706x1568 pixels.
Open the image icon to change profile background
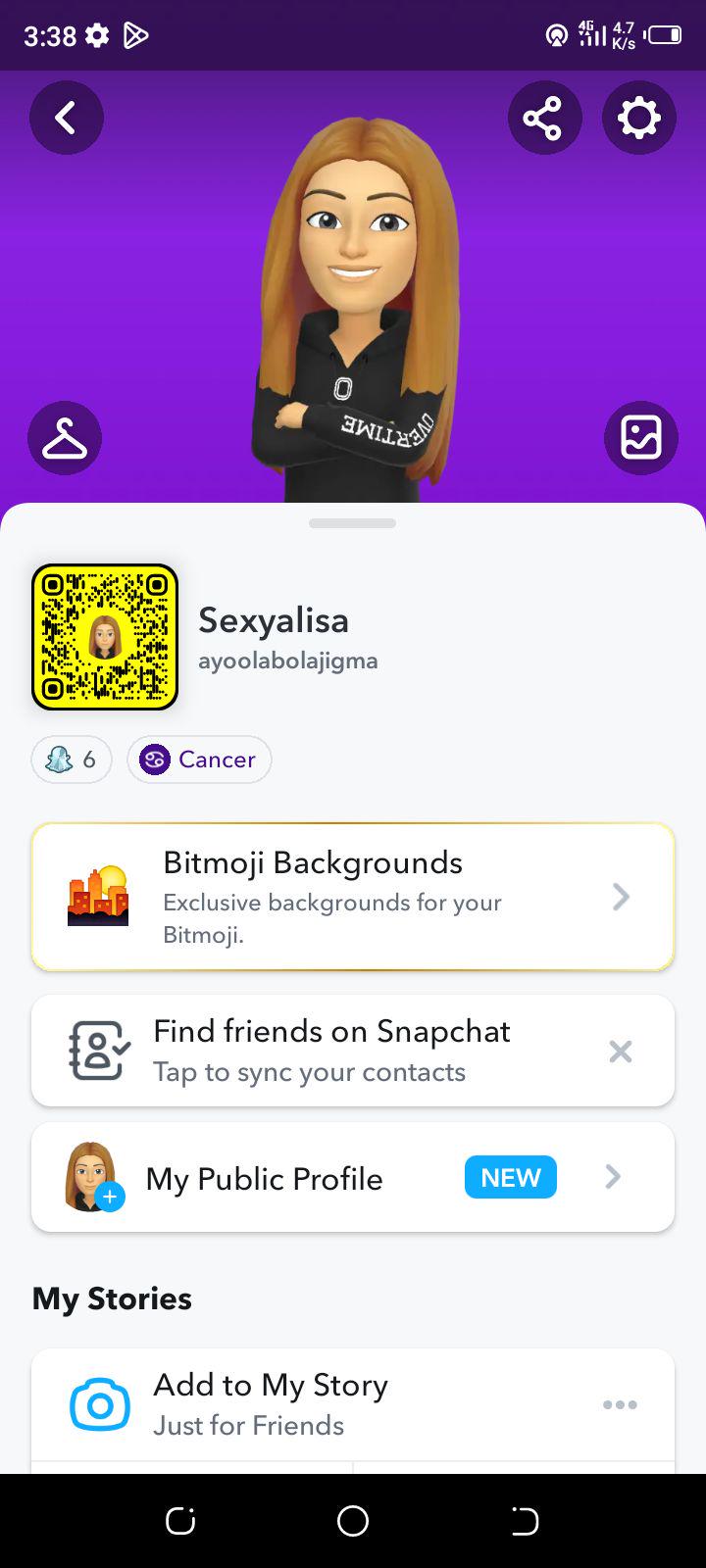641,438
